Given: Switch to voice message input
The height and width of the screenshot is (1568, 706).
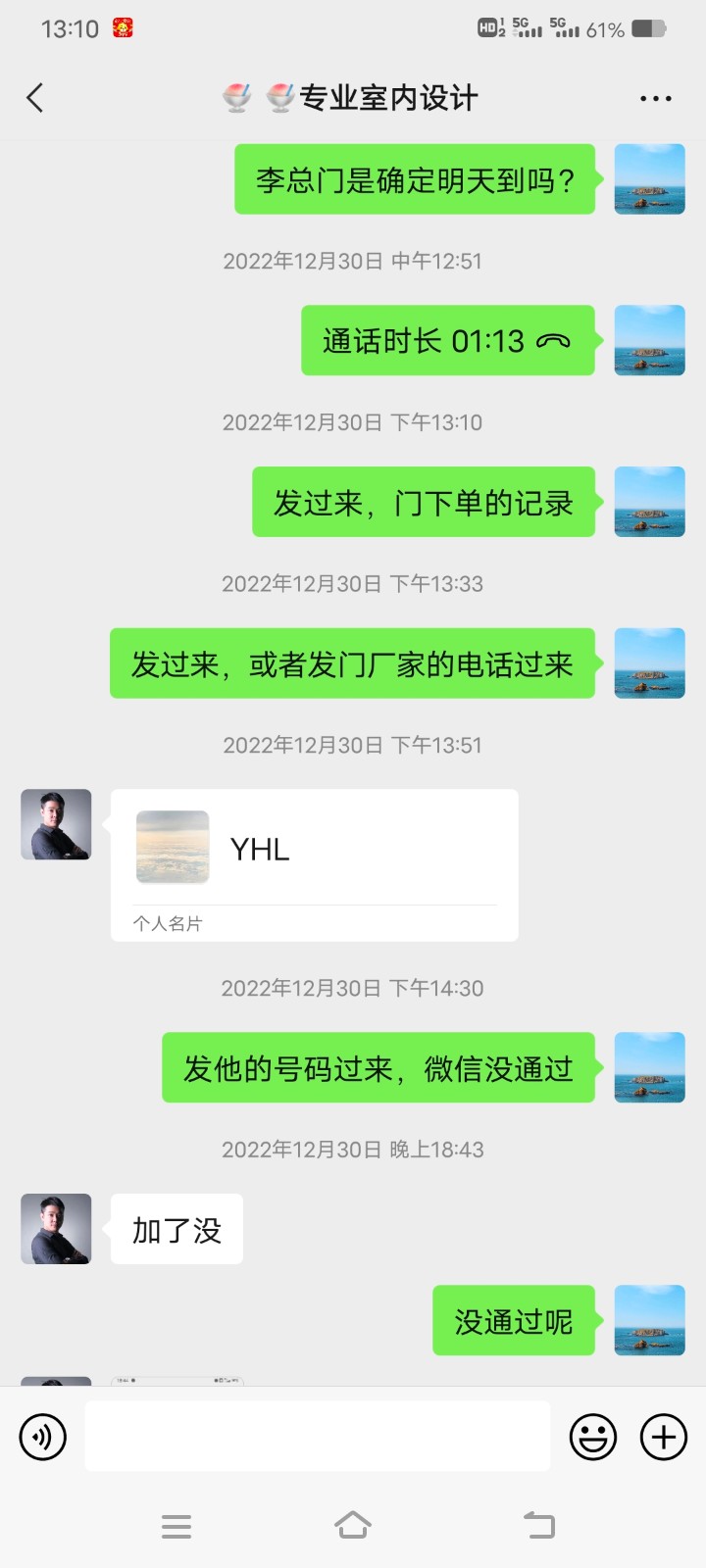Looking at the screenshot, I should (x=43, y=1437).
